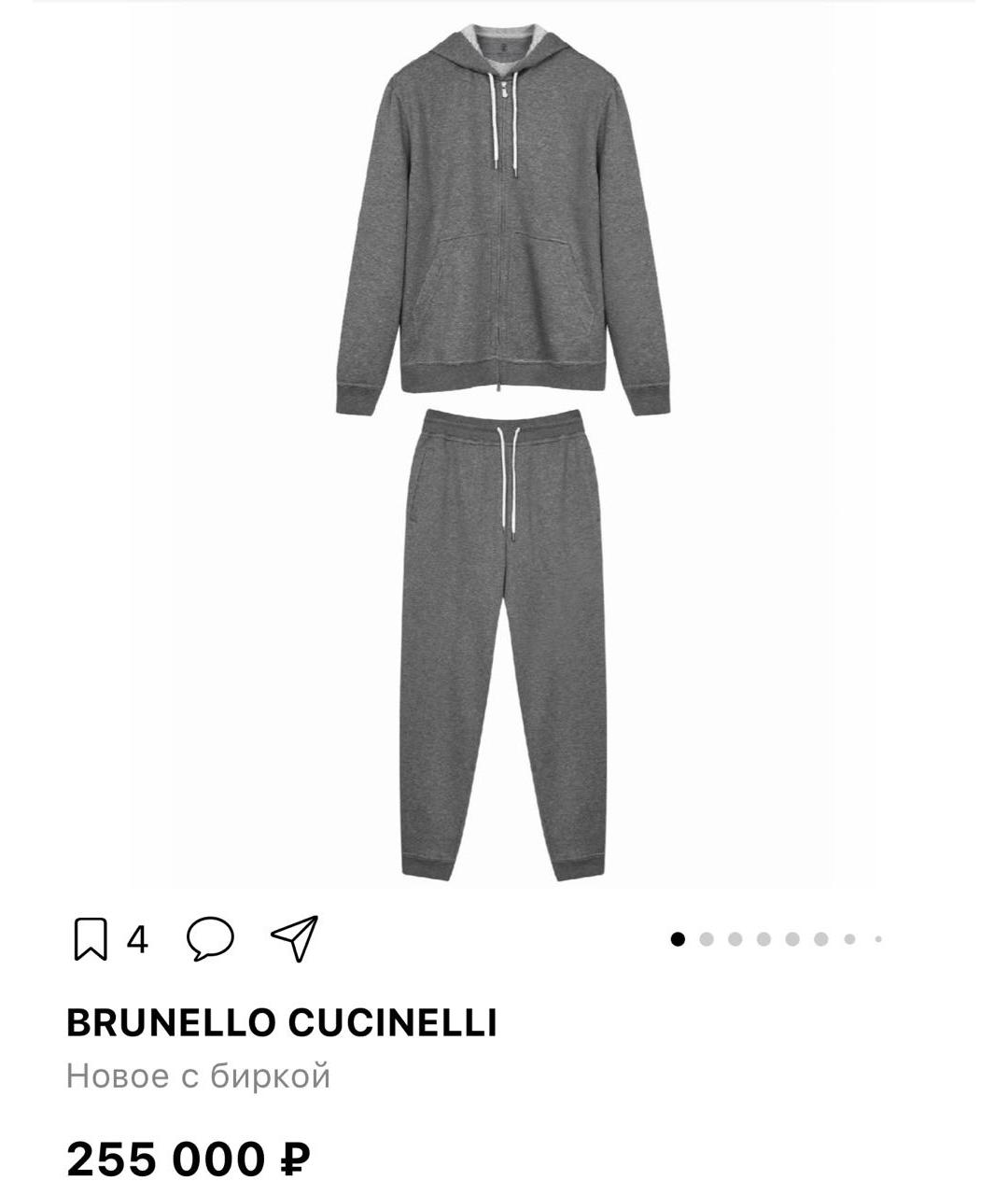Image resolution: width=1008 pixels, height=1195 pixels.
Task: Open the comments via speech bubble icon
Action: tap(209, 938)
